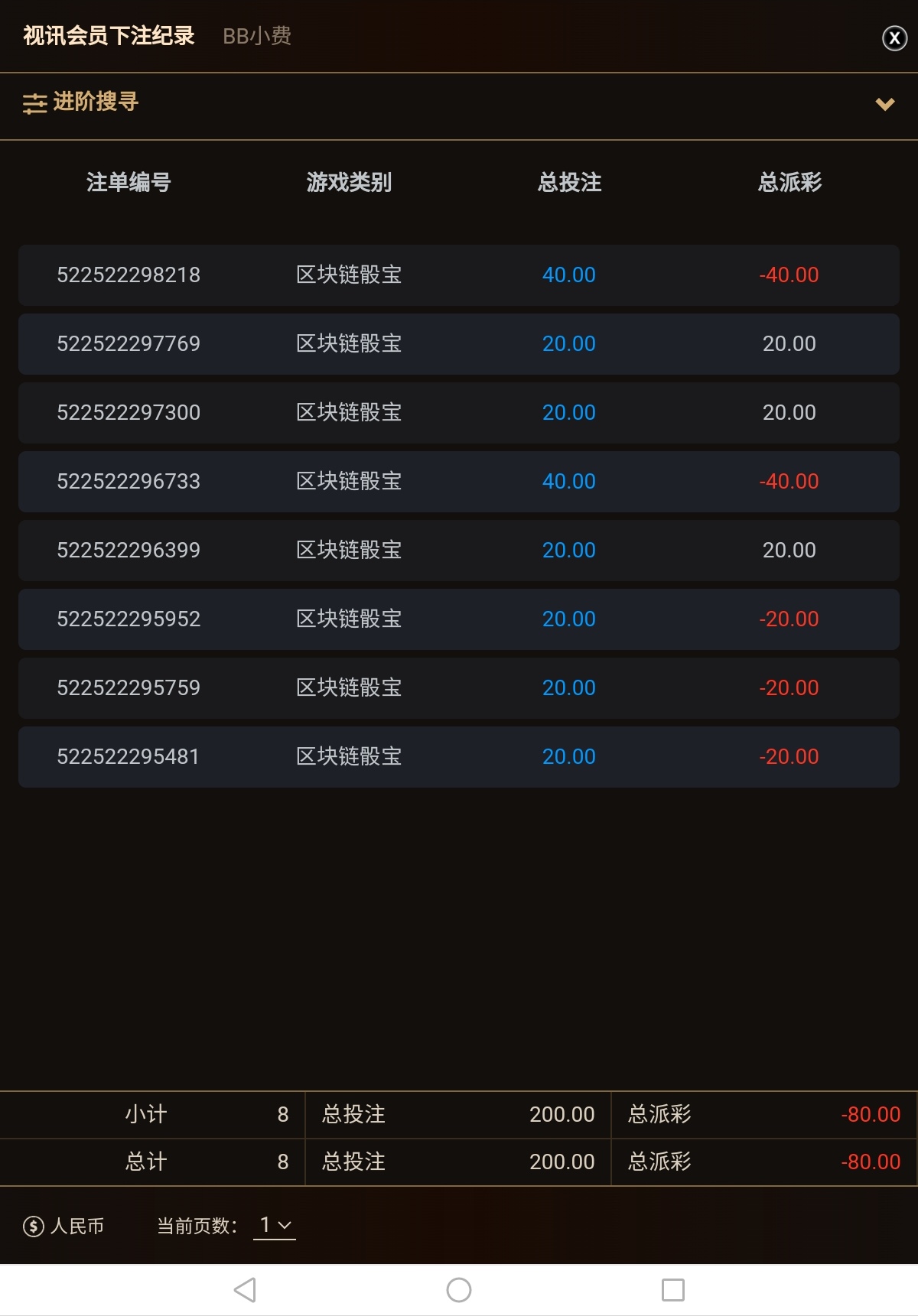Go back with the system back button

245,1290
